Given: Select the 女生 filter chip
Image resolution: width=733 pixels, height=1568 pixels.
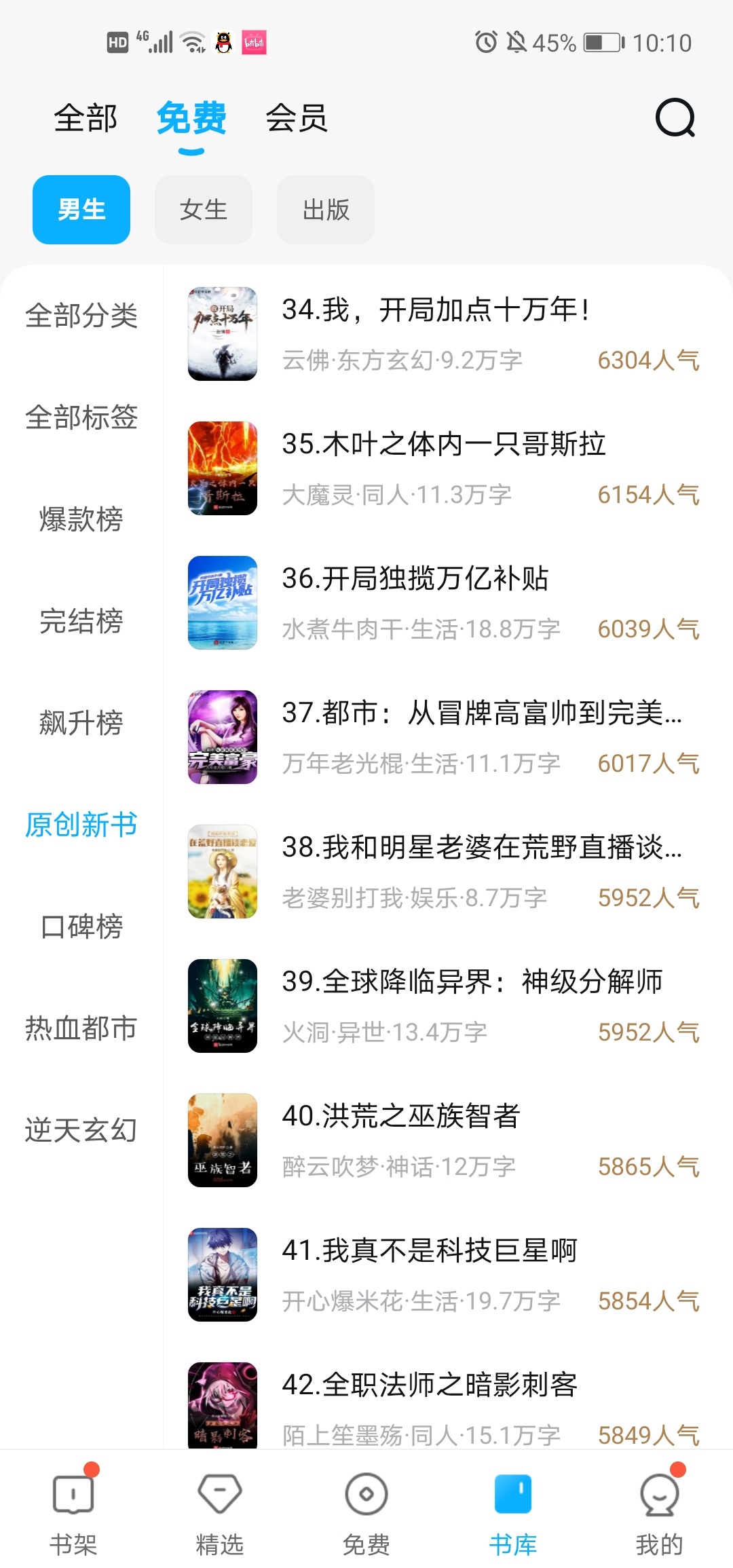Looking at the screenshot, I should point(204,210).
